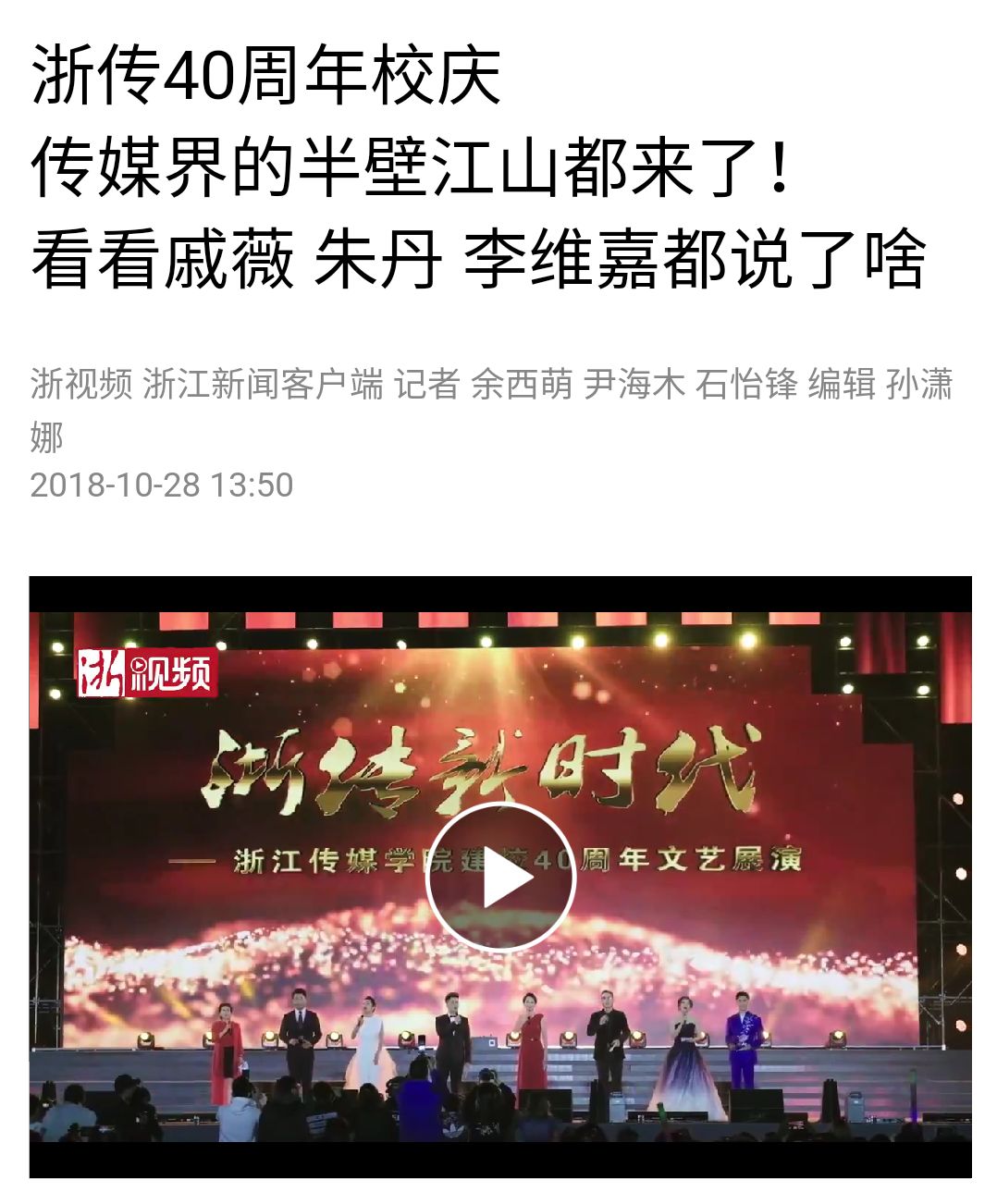997x1204 pixels.
Task: Play the 浙传新时代 video
Action: tap(500, 877)
